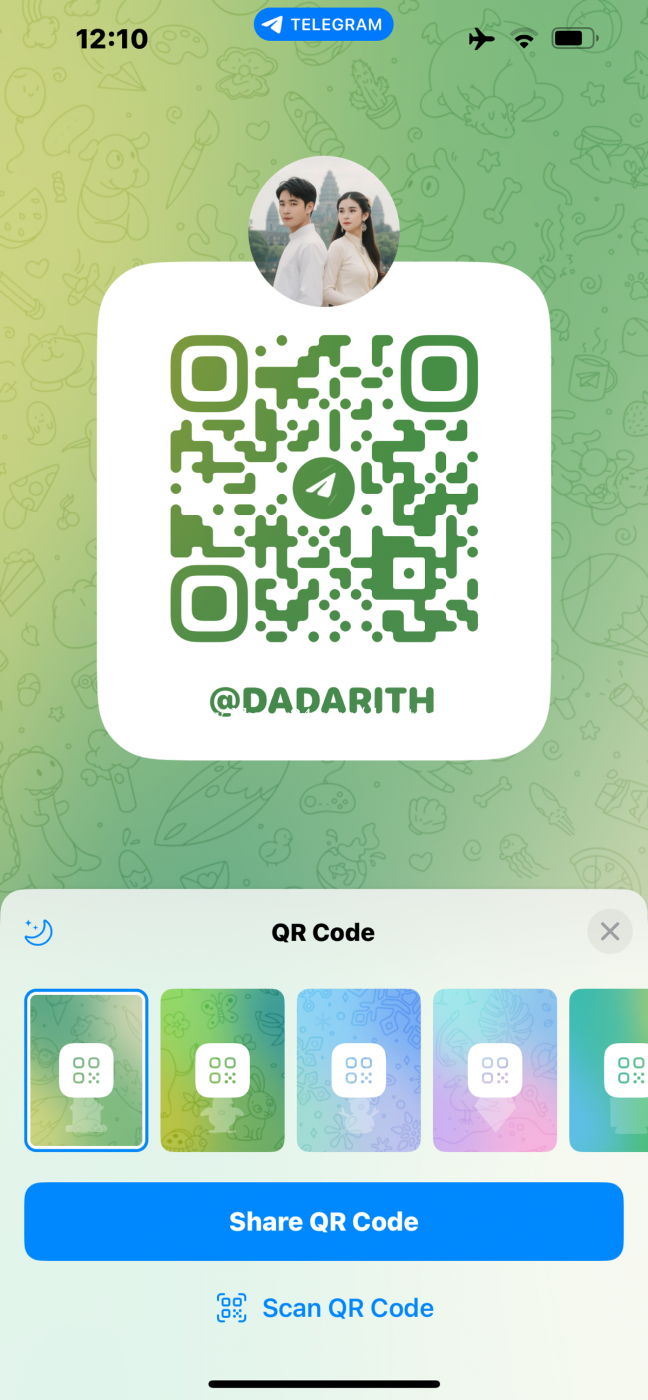The image size is (648, 1400).
Task: Apply the purple-pink leaf theme
Action: 494,1070
